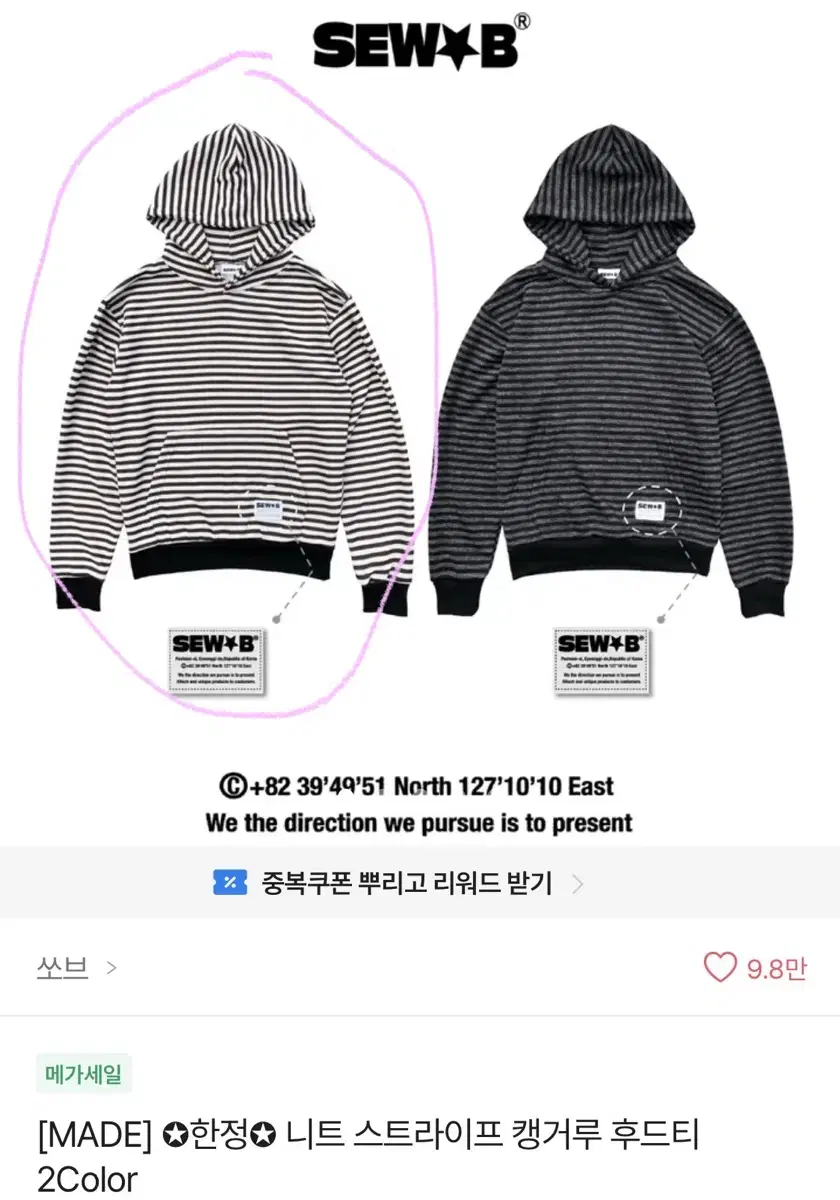840x1200 pixels.
Task: Expand the 중복쿠폰 reward banner chevron
Action: pyautogui.click(x=577, y=884)
